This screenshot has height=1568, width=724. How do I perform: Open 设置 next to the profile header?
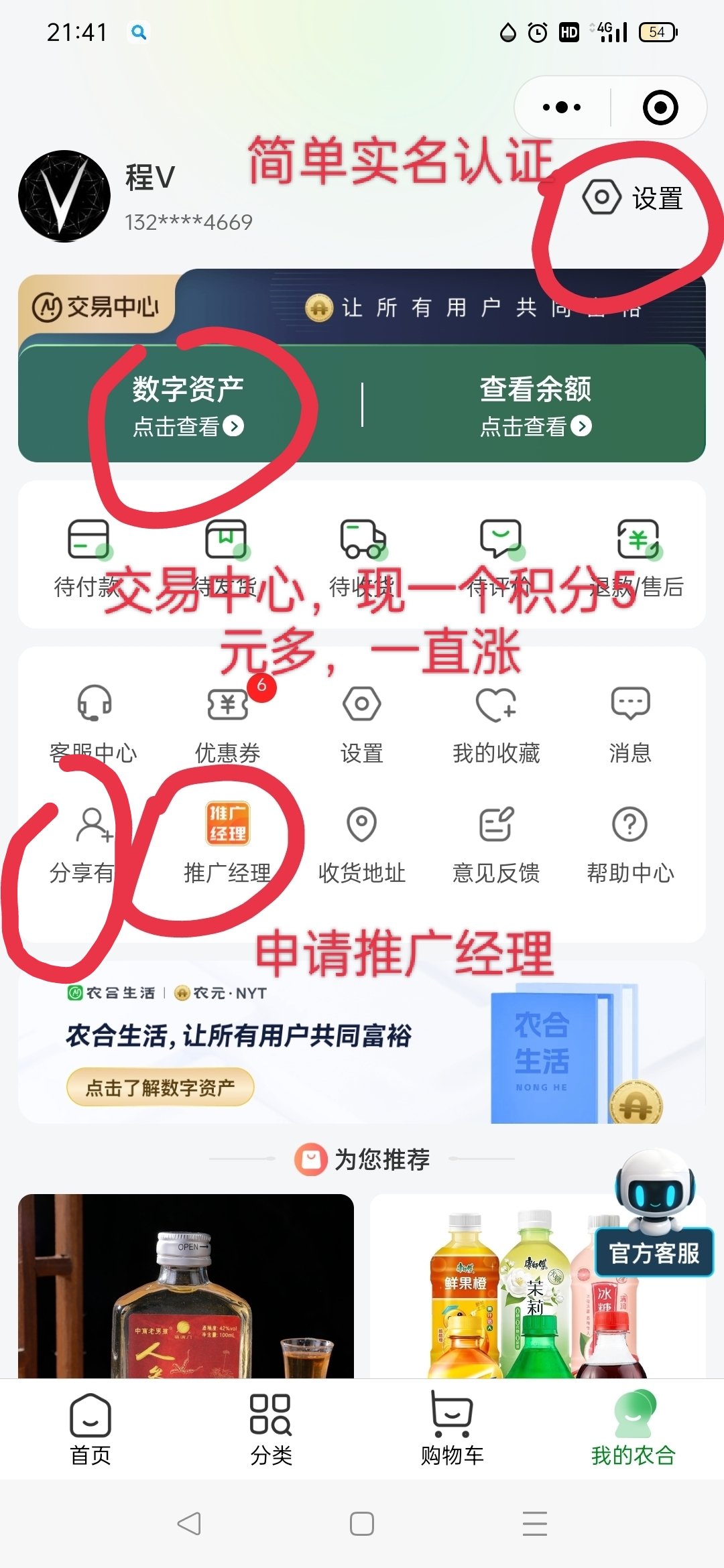click(633, 198)
